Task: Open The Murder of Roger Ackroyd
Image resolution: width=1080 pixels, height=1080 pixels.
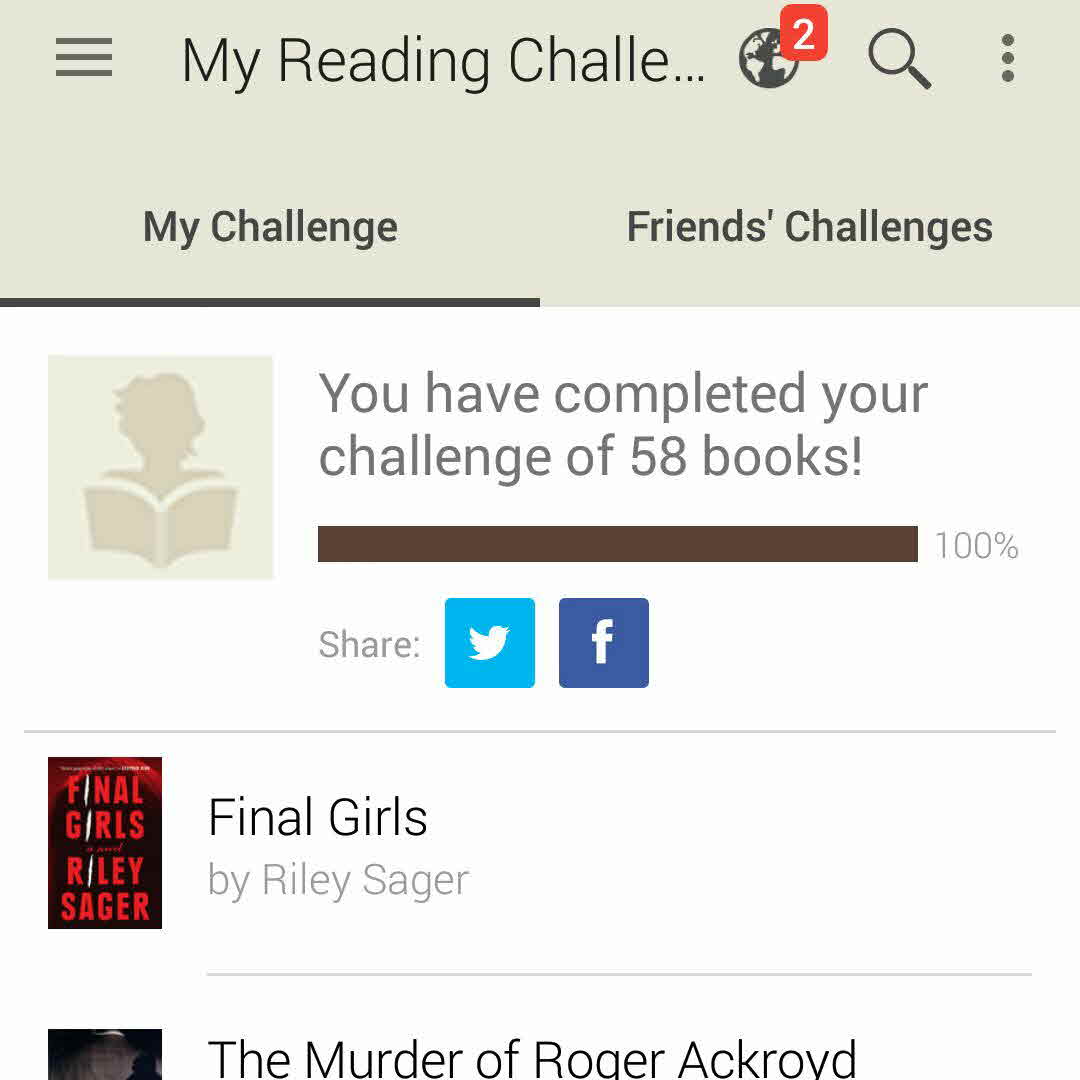Action: 531,1058
